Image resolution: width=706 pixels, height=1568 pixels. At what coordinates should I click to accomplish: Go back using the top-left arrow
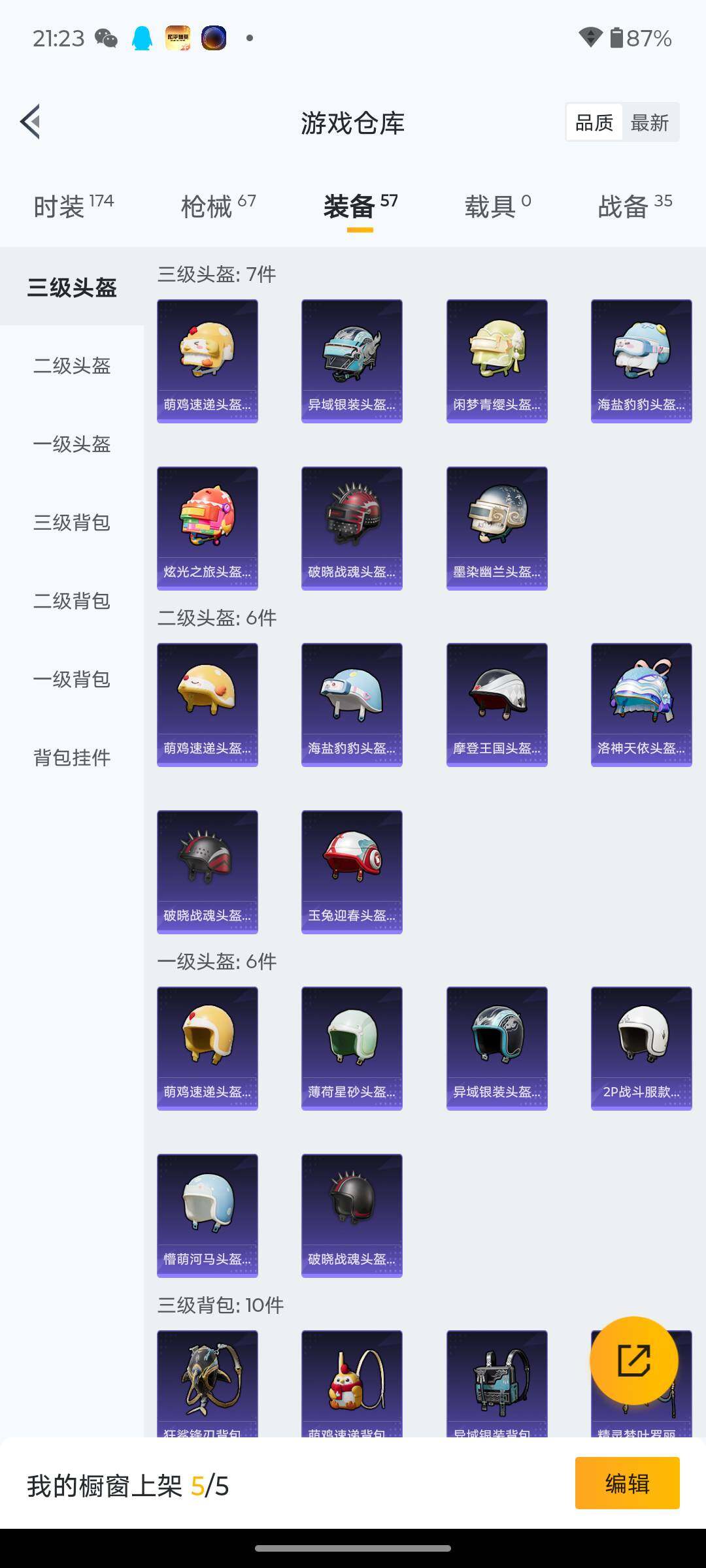coord(31,122)
